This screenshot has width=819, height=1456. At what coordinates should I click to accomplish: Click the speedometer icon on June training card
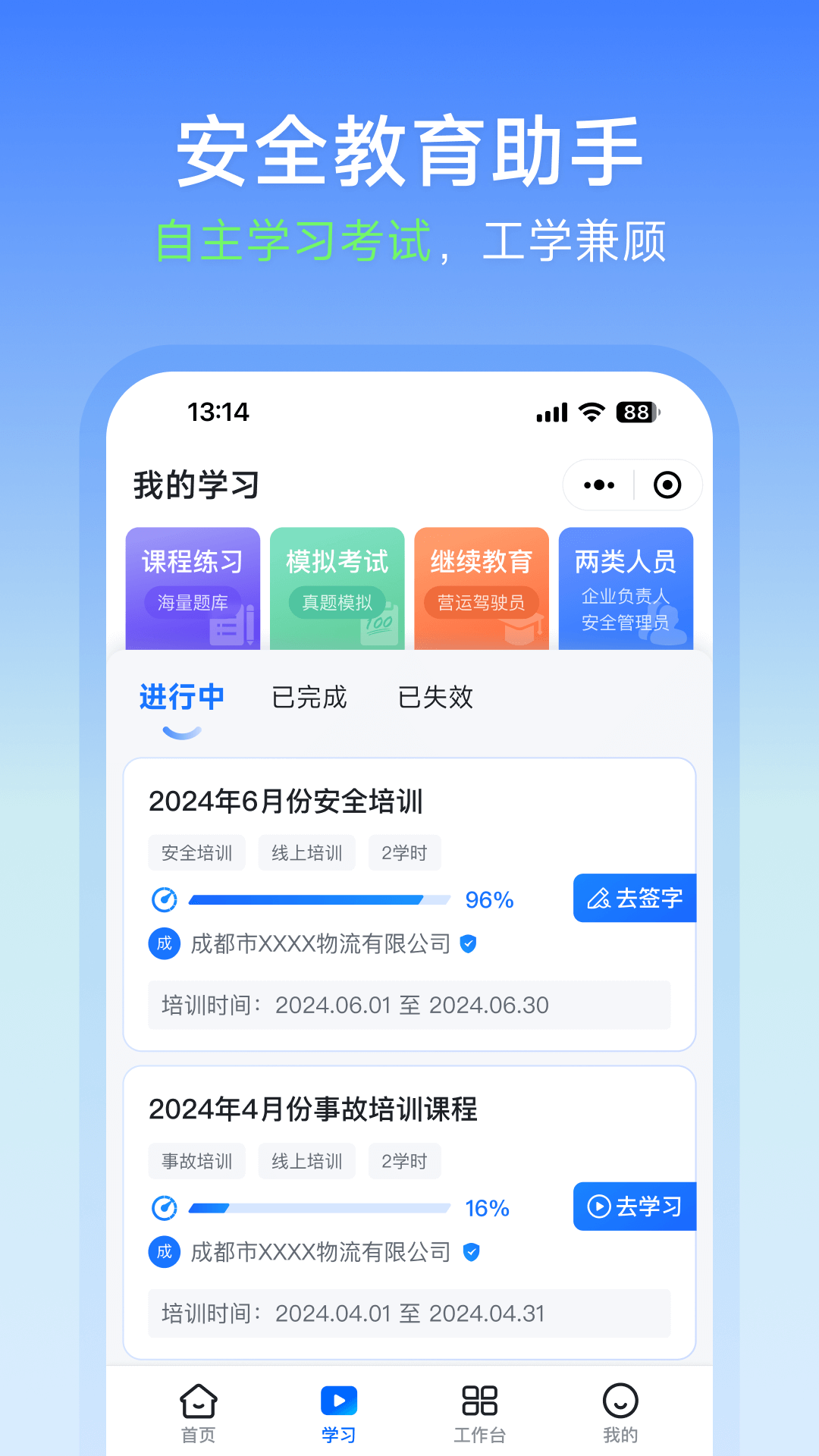[165, 899]
